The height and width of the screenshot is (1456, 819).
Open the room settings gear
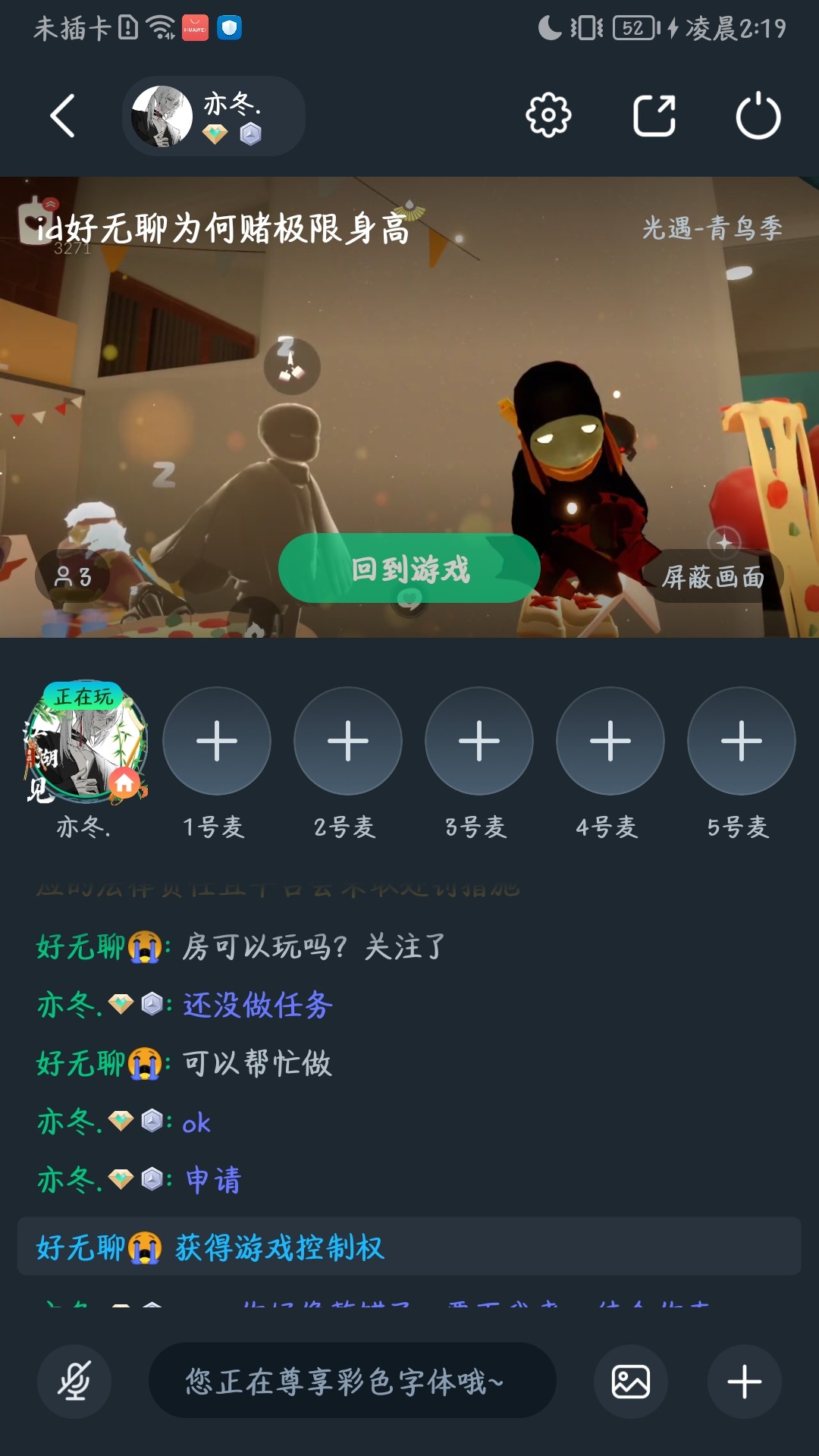[548, 116]
